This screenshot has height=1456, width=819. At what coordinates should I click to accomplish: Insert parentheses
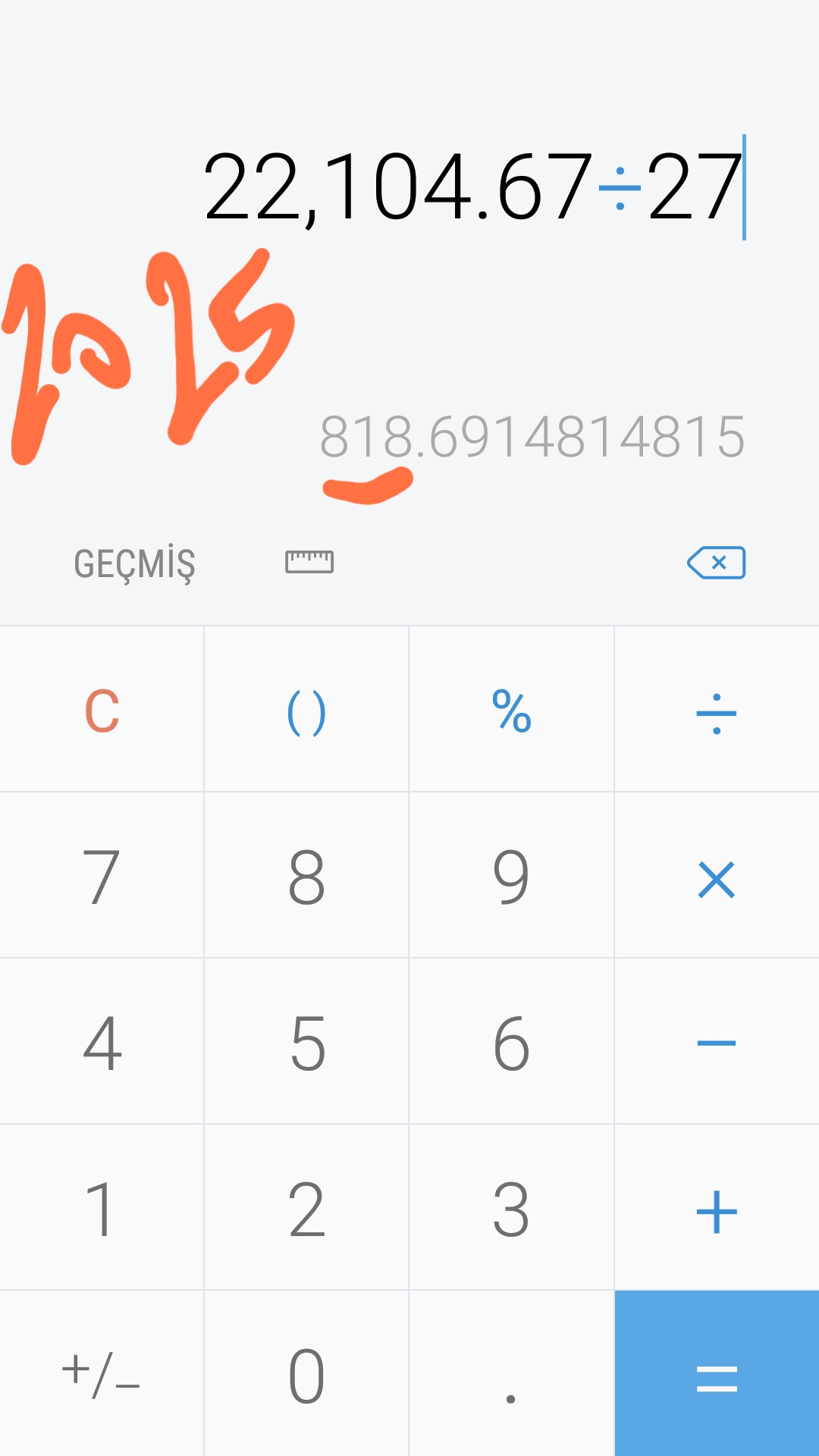306,711
